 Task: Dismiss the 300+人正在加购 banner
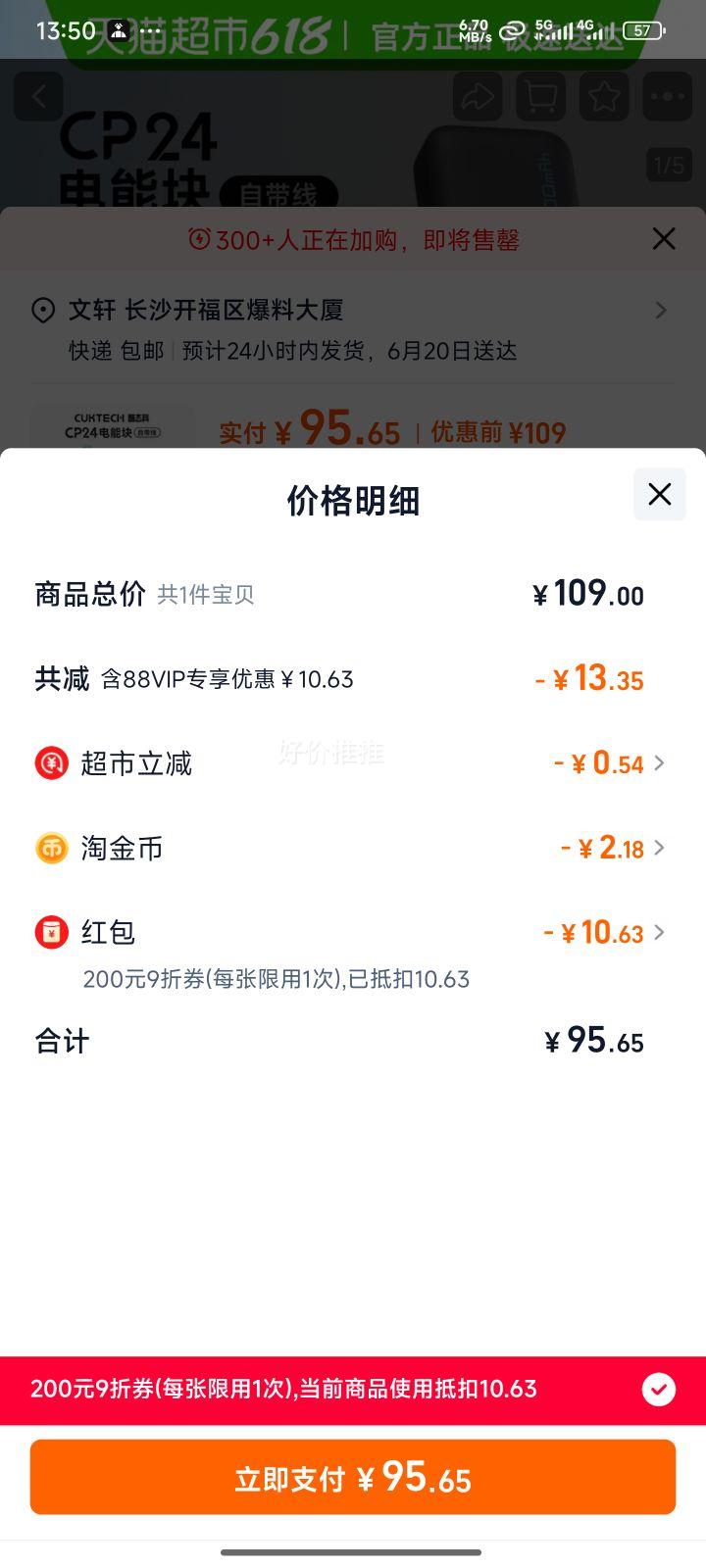pos(664,238)
